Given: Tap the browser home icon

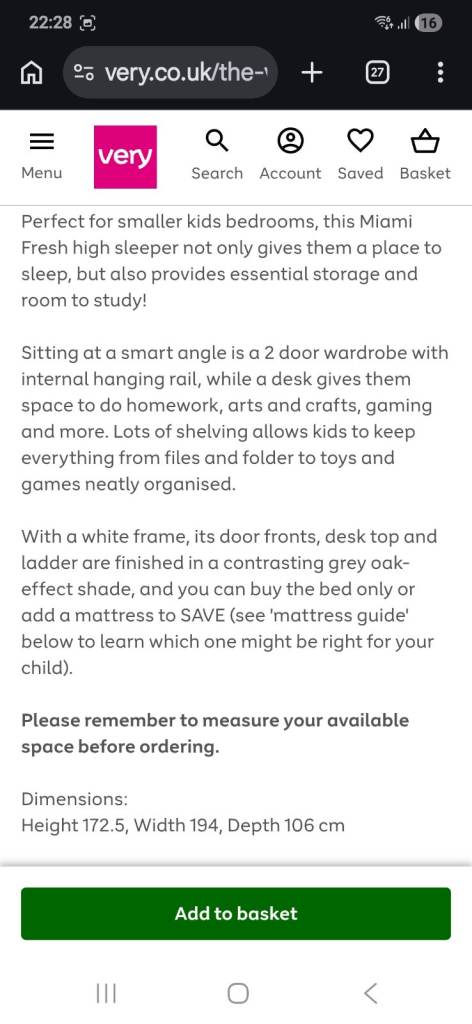Looking at the screenshot, I should pos(31,72).
